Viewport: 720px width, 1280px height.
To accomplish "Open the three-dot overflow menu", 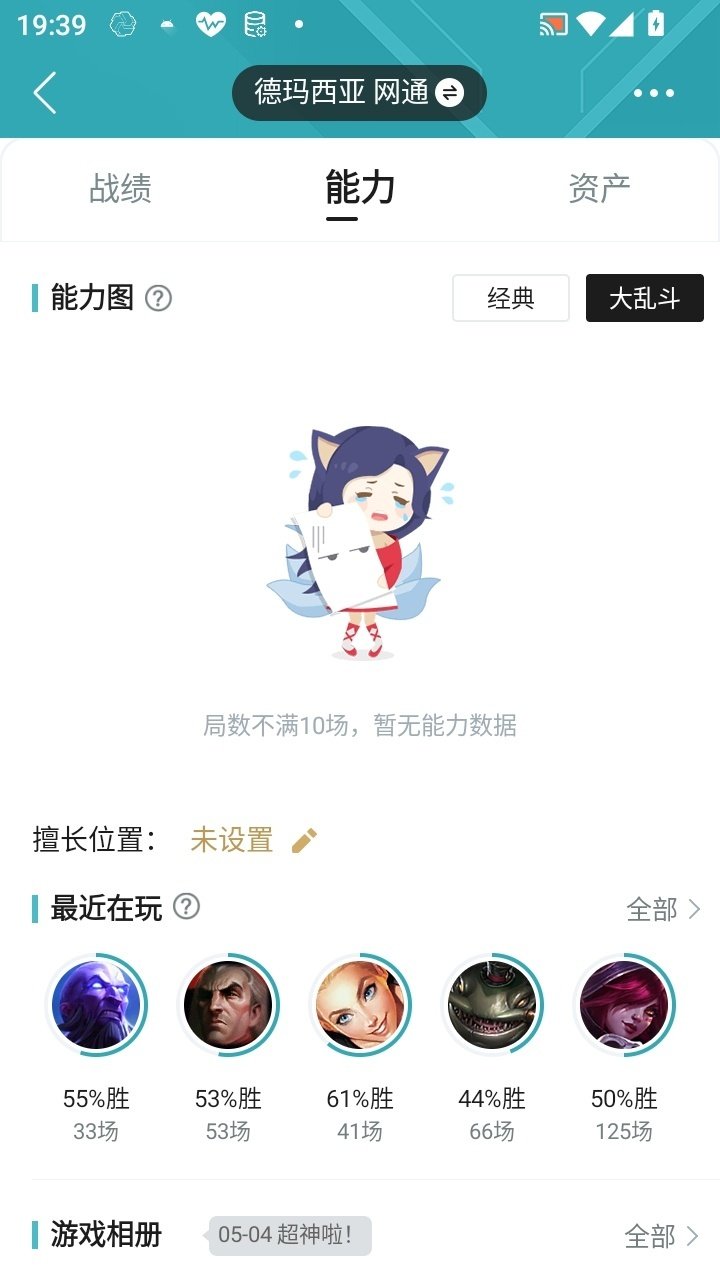I will coord(652,92).
